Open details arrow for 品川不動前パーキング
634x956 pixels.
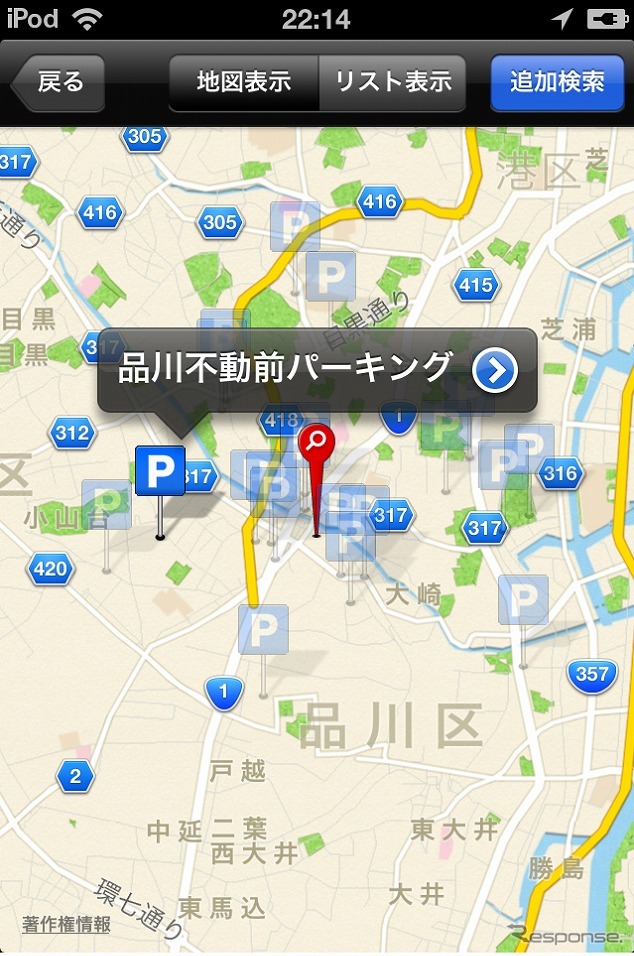495,371
